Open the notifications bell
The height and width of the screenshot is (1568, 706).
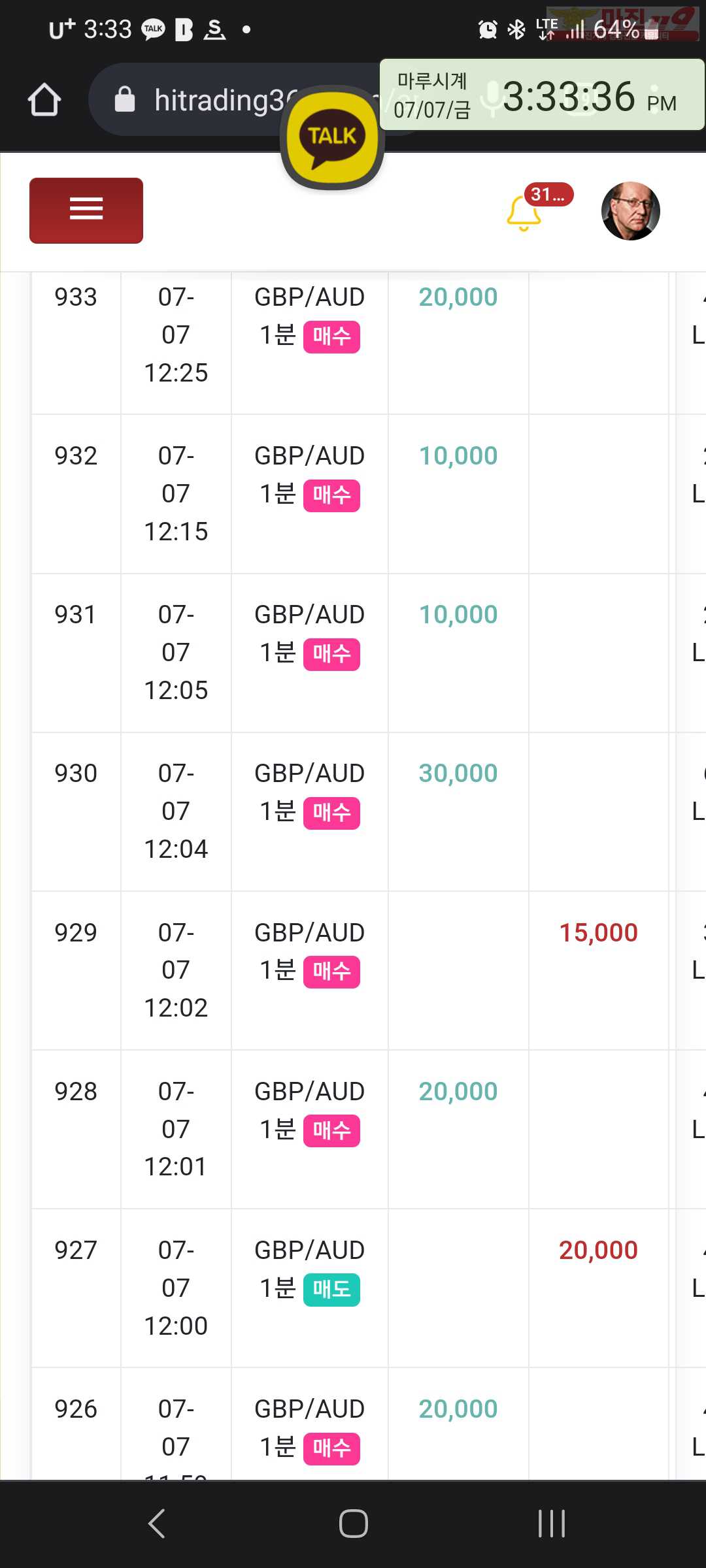point(524,213)
